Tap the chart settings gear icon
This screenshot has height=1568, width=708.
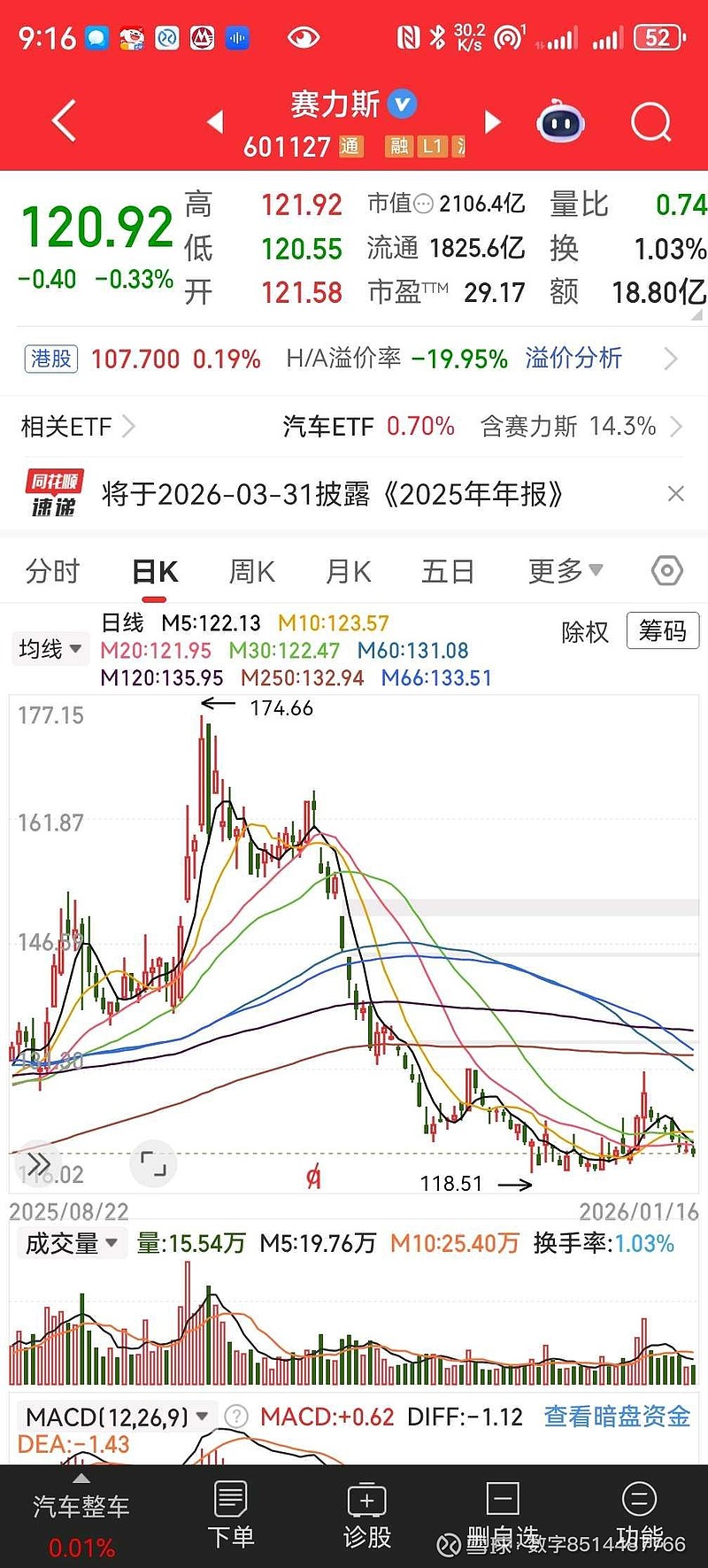[666, 571]
